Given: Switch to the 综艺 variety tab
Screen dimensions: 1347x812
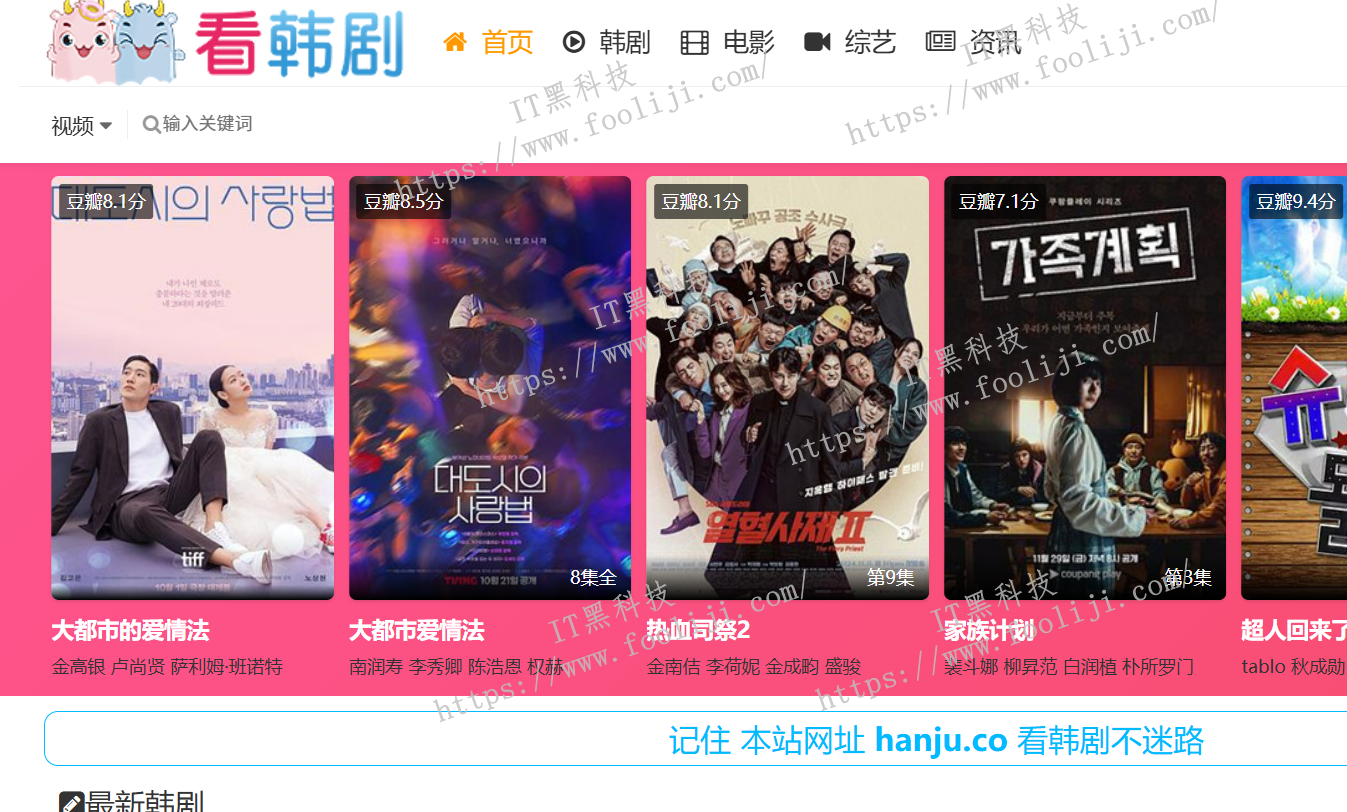Looking at the screenshot, I should (x=850, y=42).
